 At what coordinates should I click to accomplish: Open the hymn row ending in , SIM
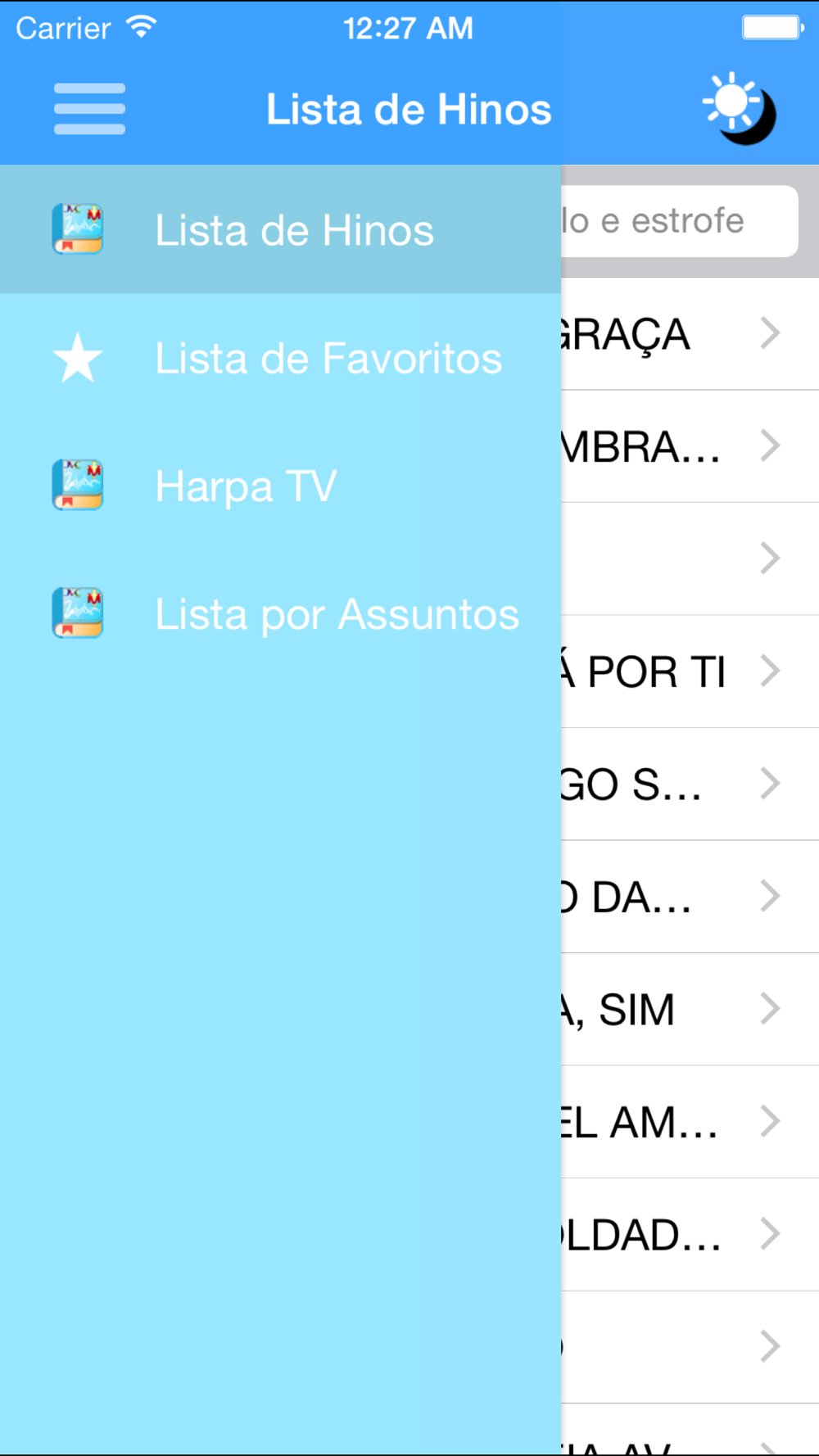[x=690, y=1009]
